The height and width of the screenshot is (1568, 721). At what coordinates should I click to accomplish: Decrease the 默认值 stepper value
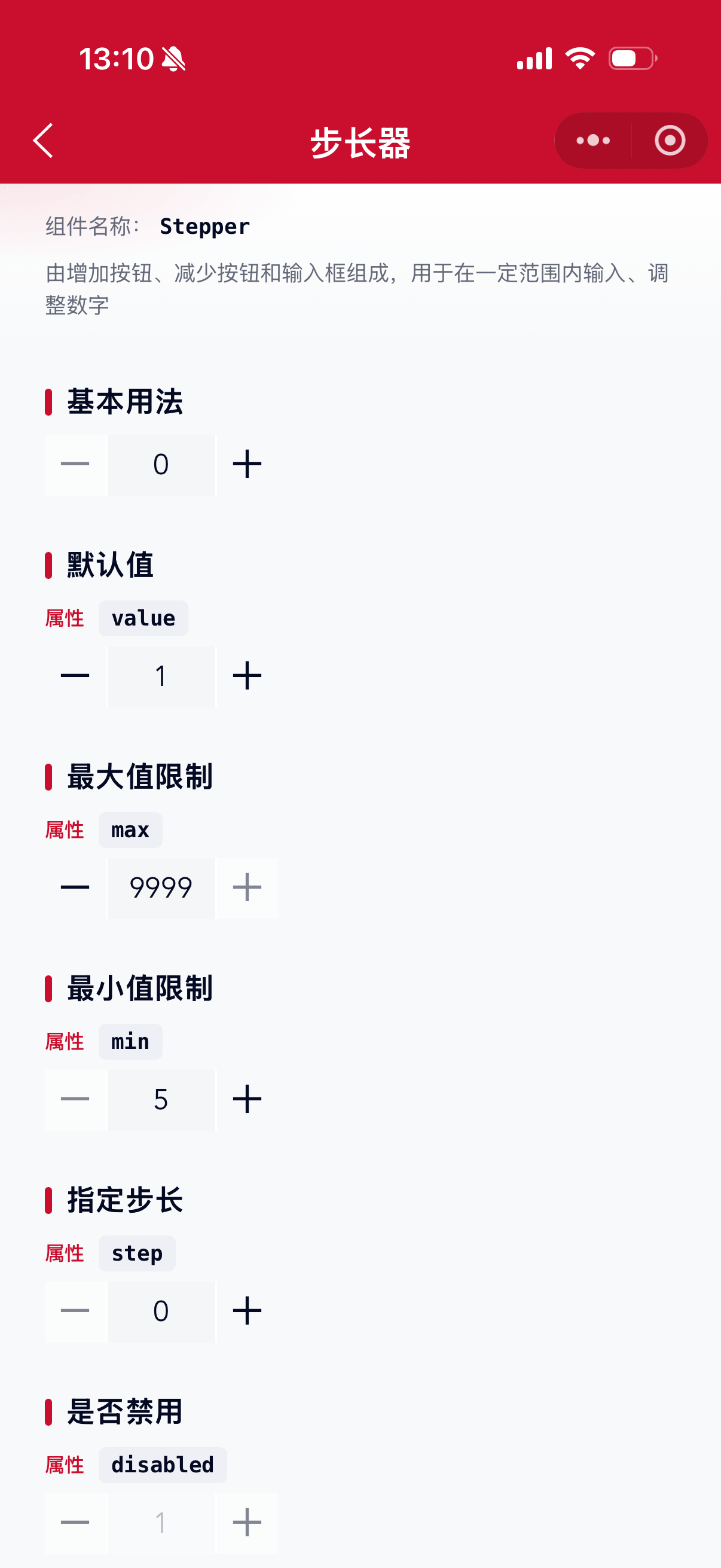pyautogui.click(x=75, y=676)
